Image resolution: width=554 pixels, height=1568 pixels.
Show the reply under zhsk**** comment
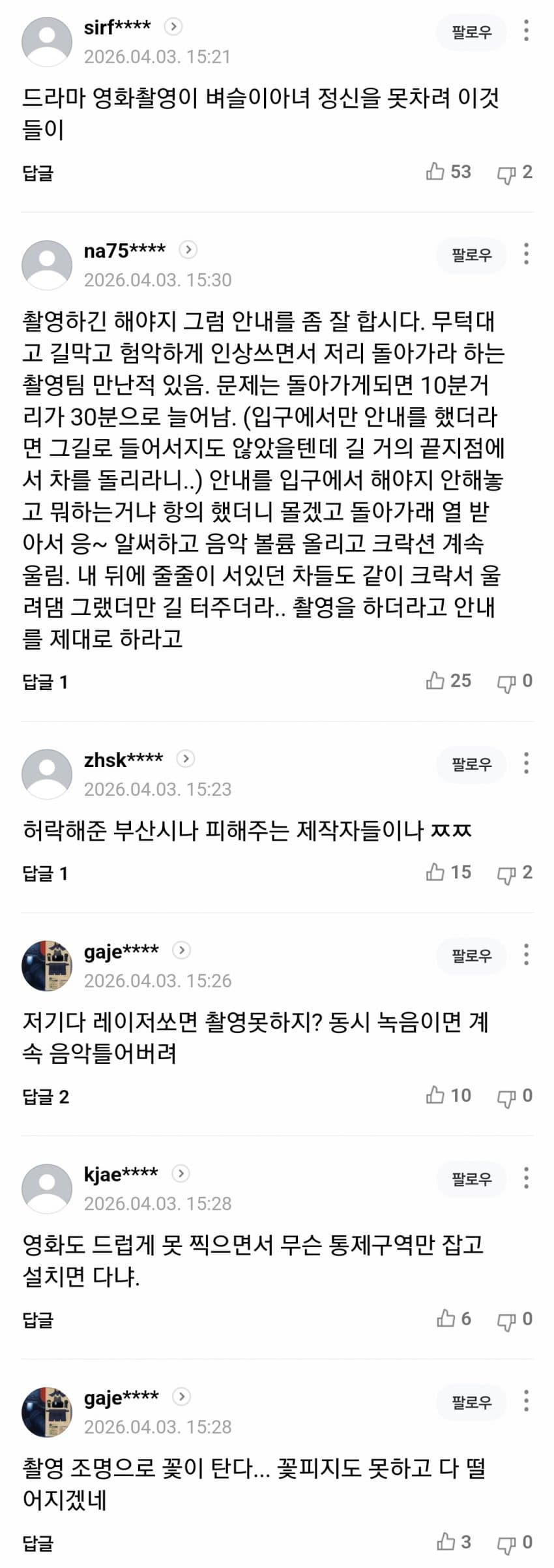click(45, 873)
